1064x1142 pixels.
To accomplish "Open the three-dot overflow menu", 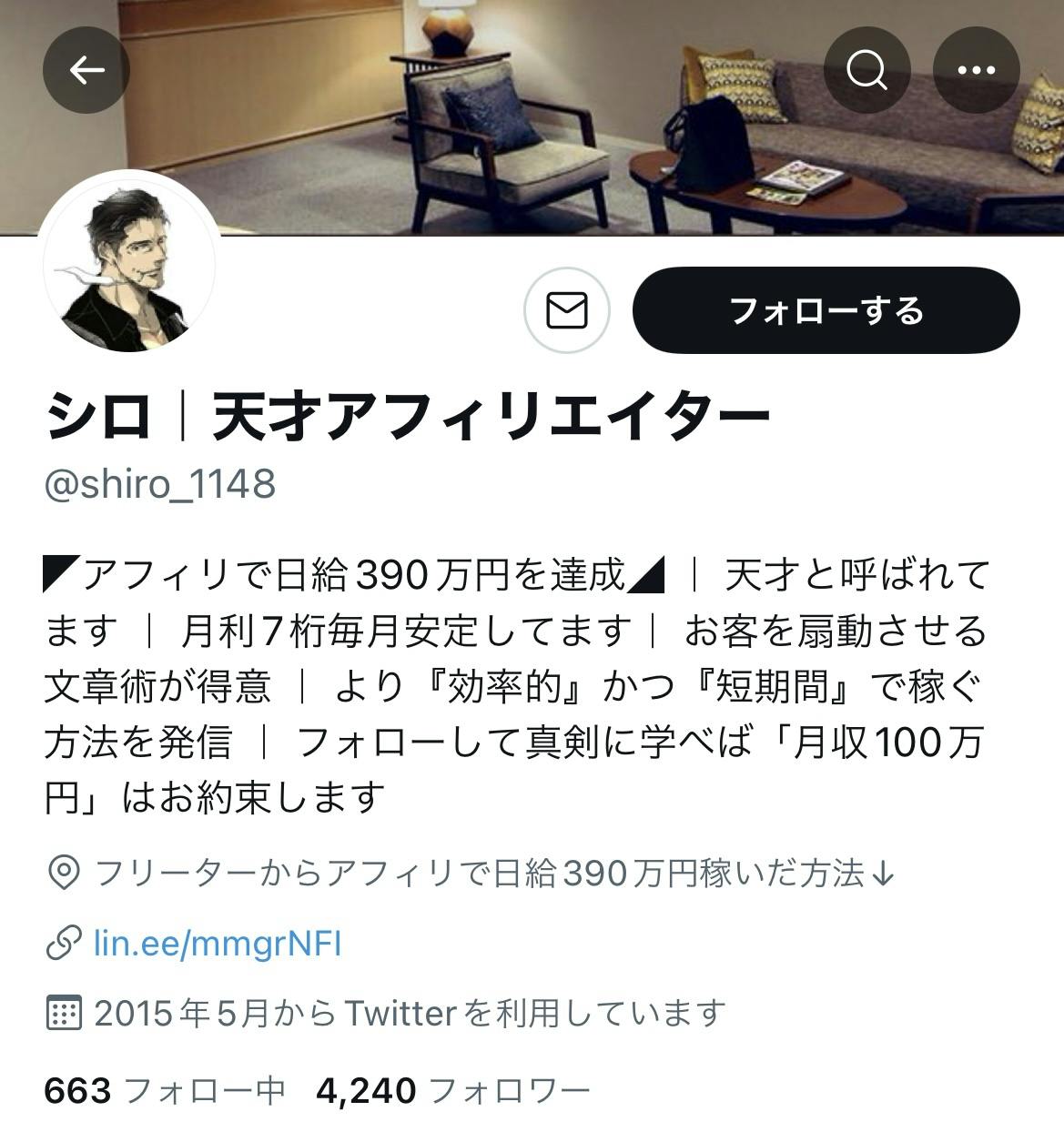I will [977, 70].
